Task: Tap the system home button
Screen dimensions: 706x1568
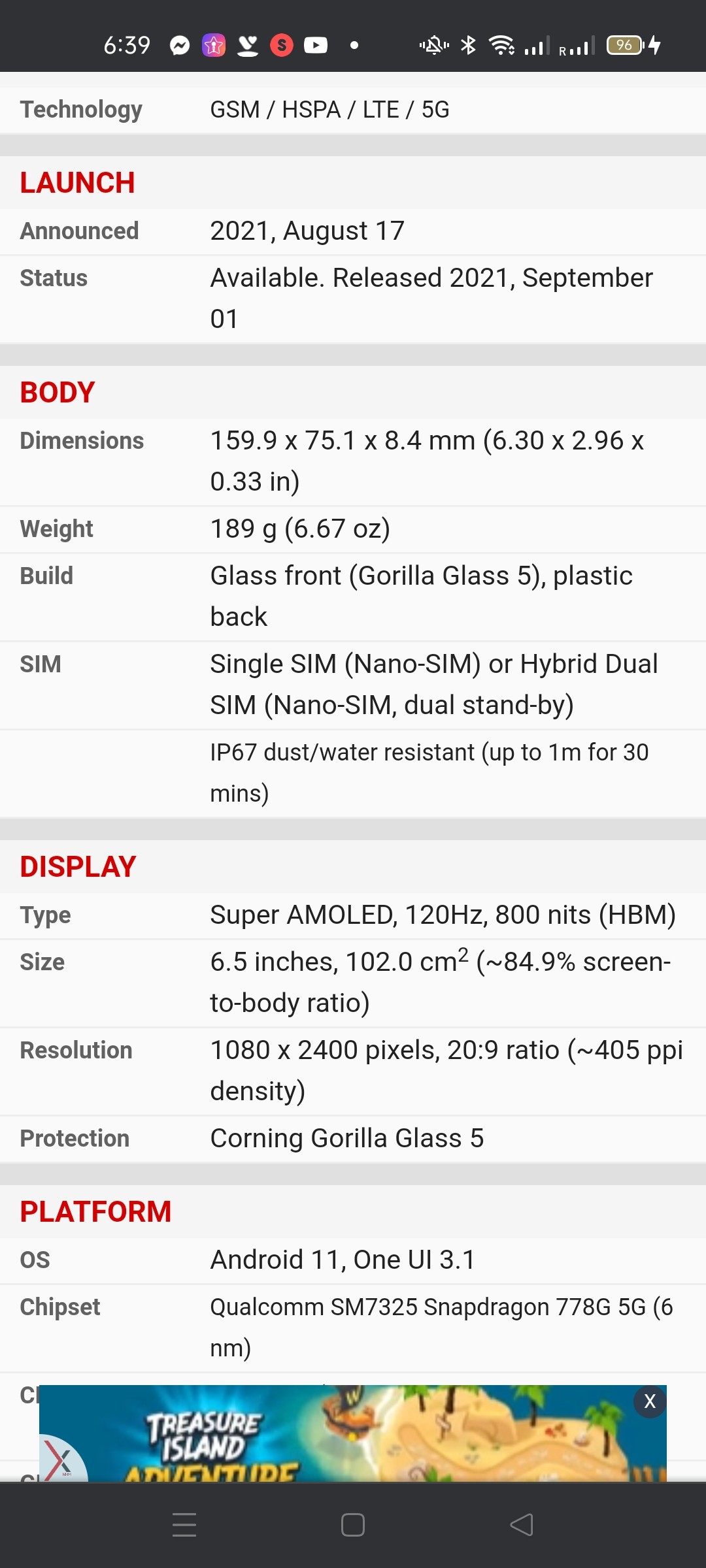Action: tap(353, 1525)
